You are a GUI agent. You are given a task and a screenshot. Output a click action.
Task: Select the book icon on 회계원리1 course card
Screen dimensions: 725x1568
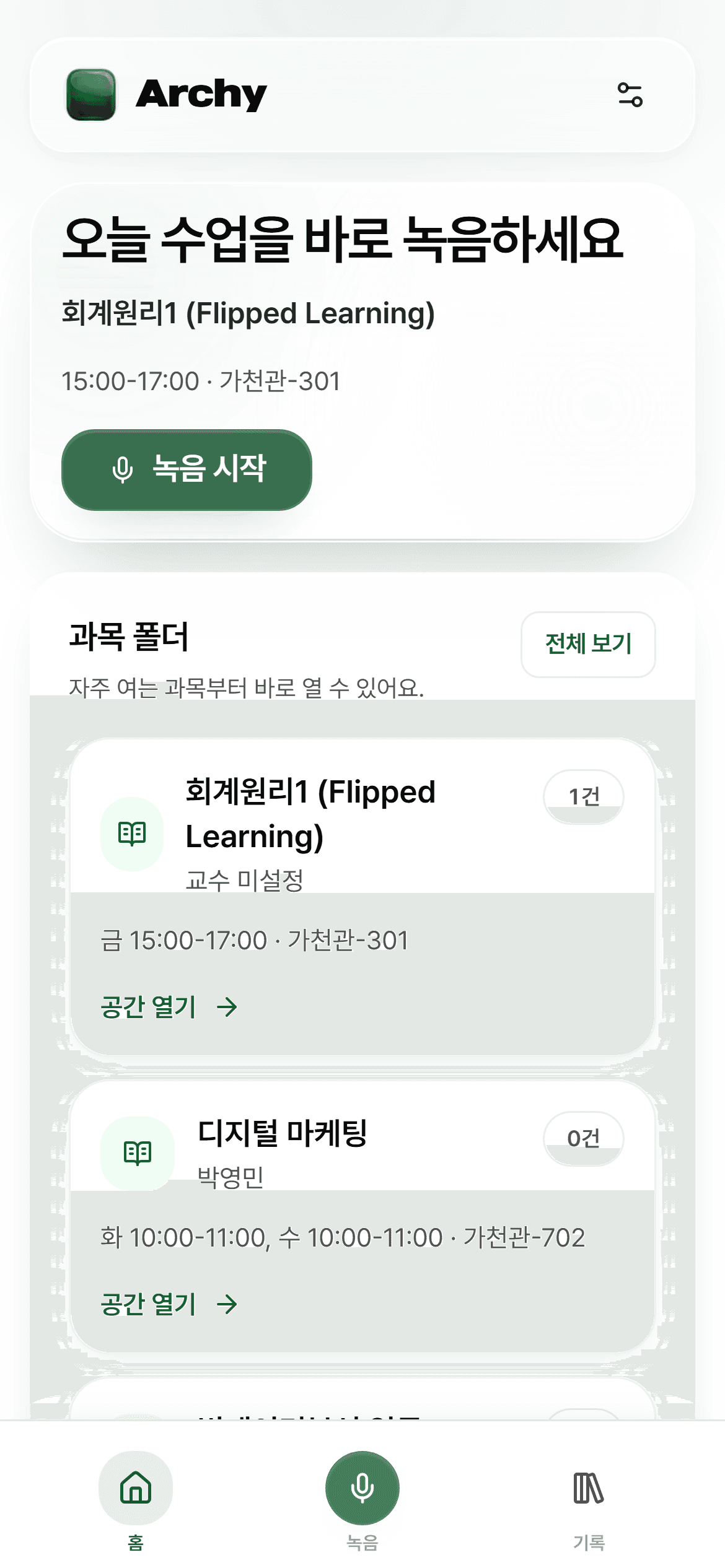[132, 834]
